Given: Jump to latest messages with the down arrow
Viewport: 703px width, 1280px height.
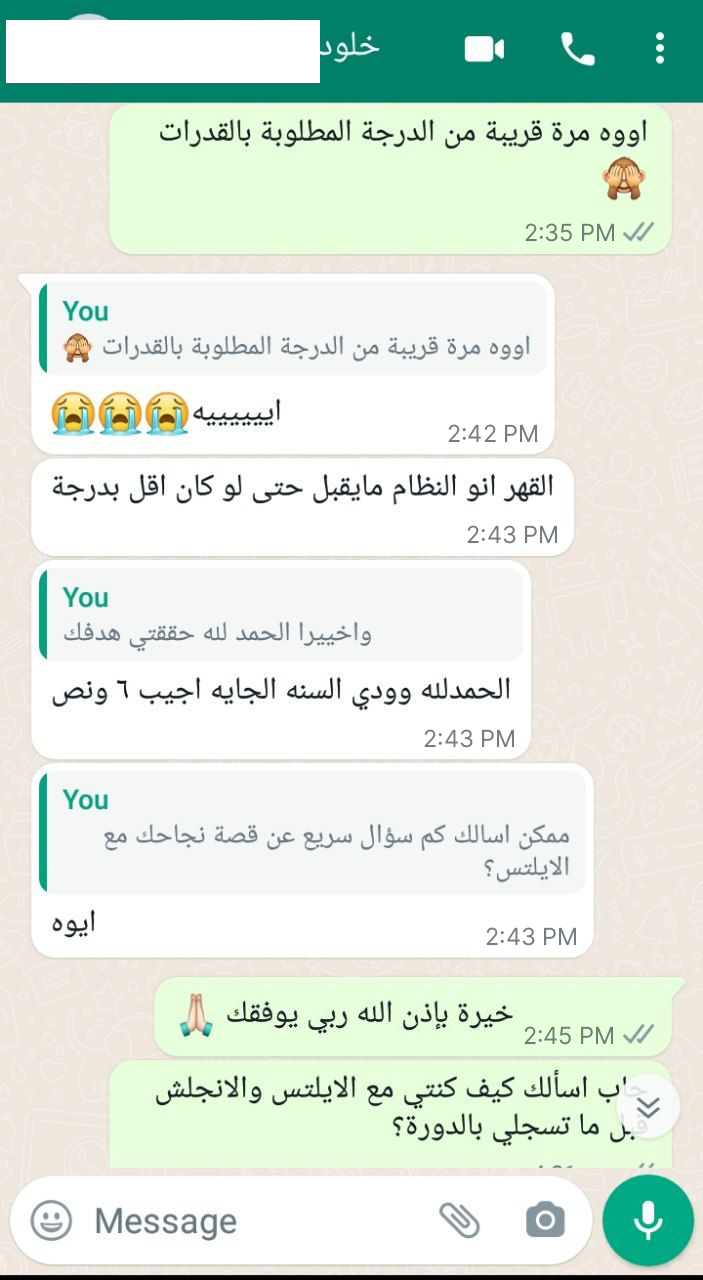Looking at the screenshot, I should pyautogui.click(x=648, y=1107).
